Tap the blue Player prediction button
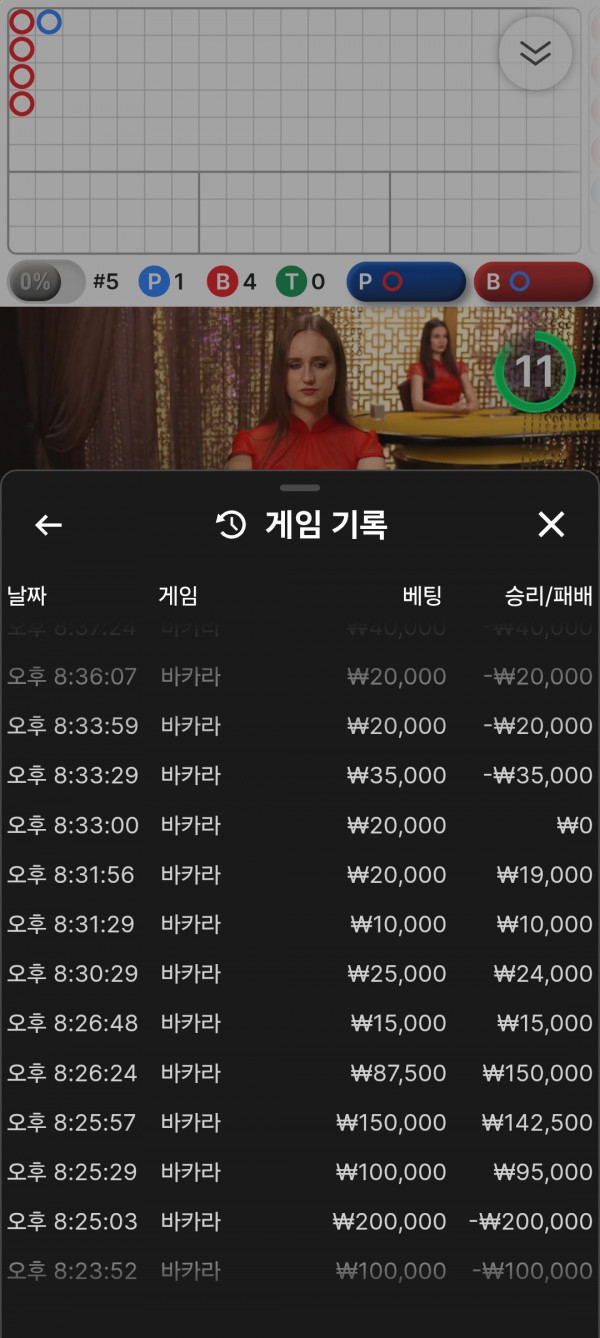The width and height of the screenshot is (600, 1338). point(406,282)
